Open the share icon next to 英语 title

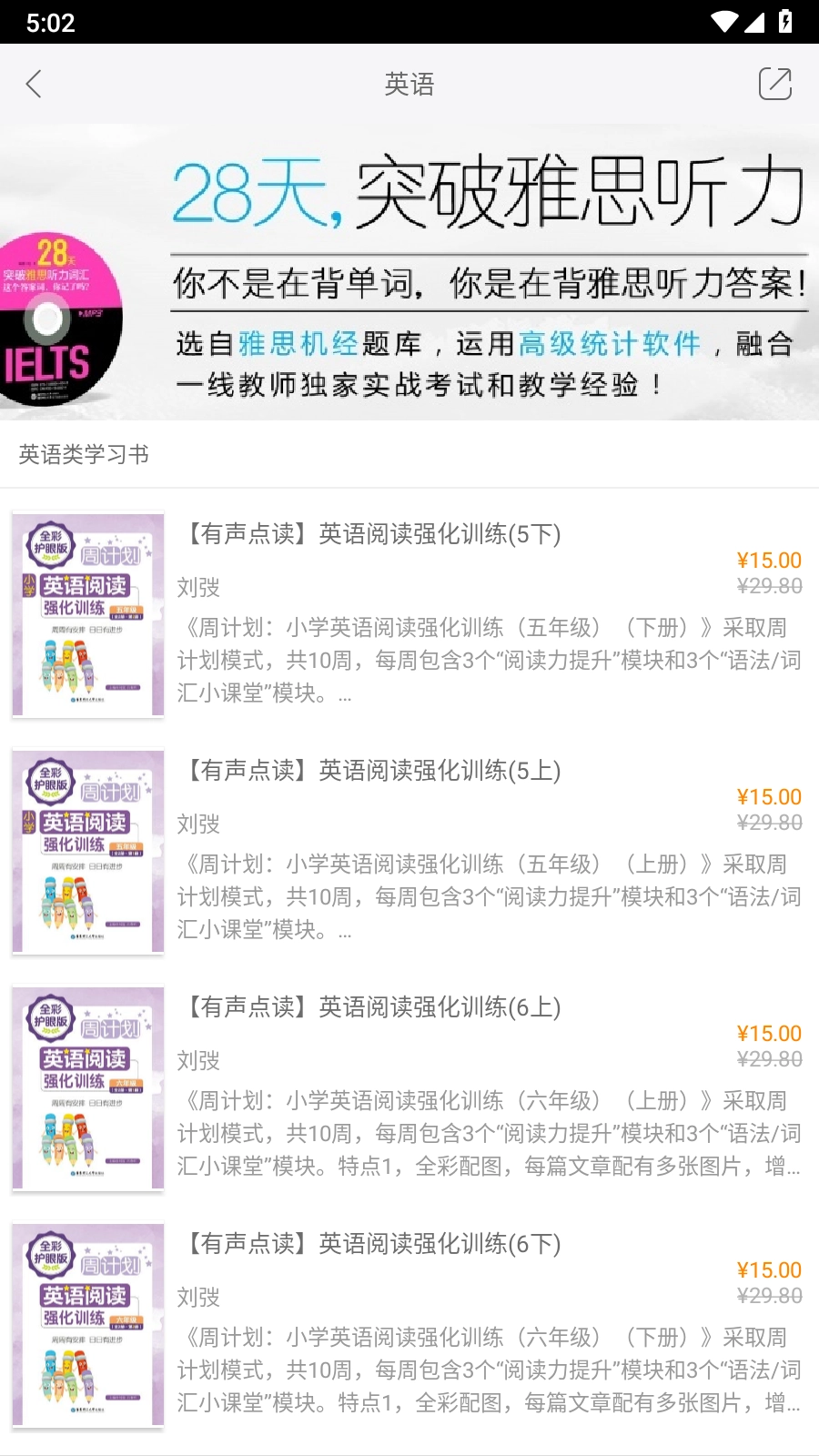[774, 84]
